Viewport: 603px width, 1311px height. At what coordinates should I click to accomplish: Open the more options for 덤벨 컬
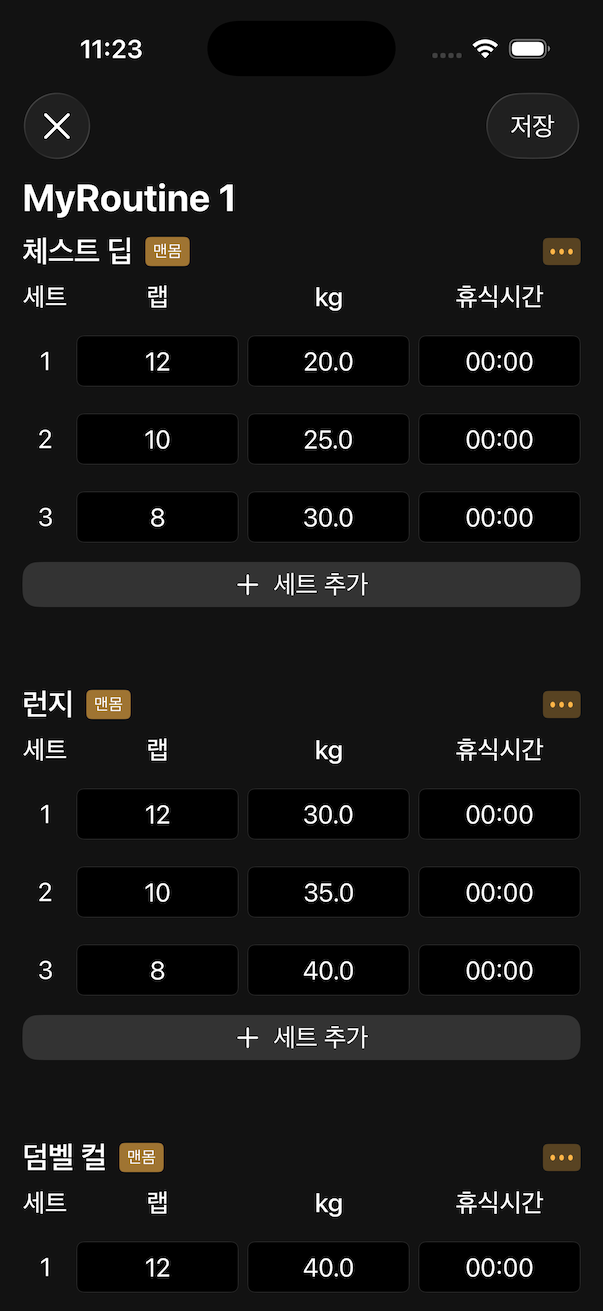pos(561,1158)
